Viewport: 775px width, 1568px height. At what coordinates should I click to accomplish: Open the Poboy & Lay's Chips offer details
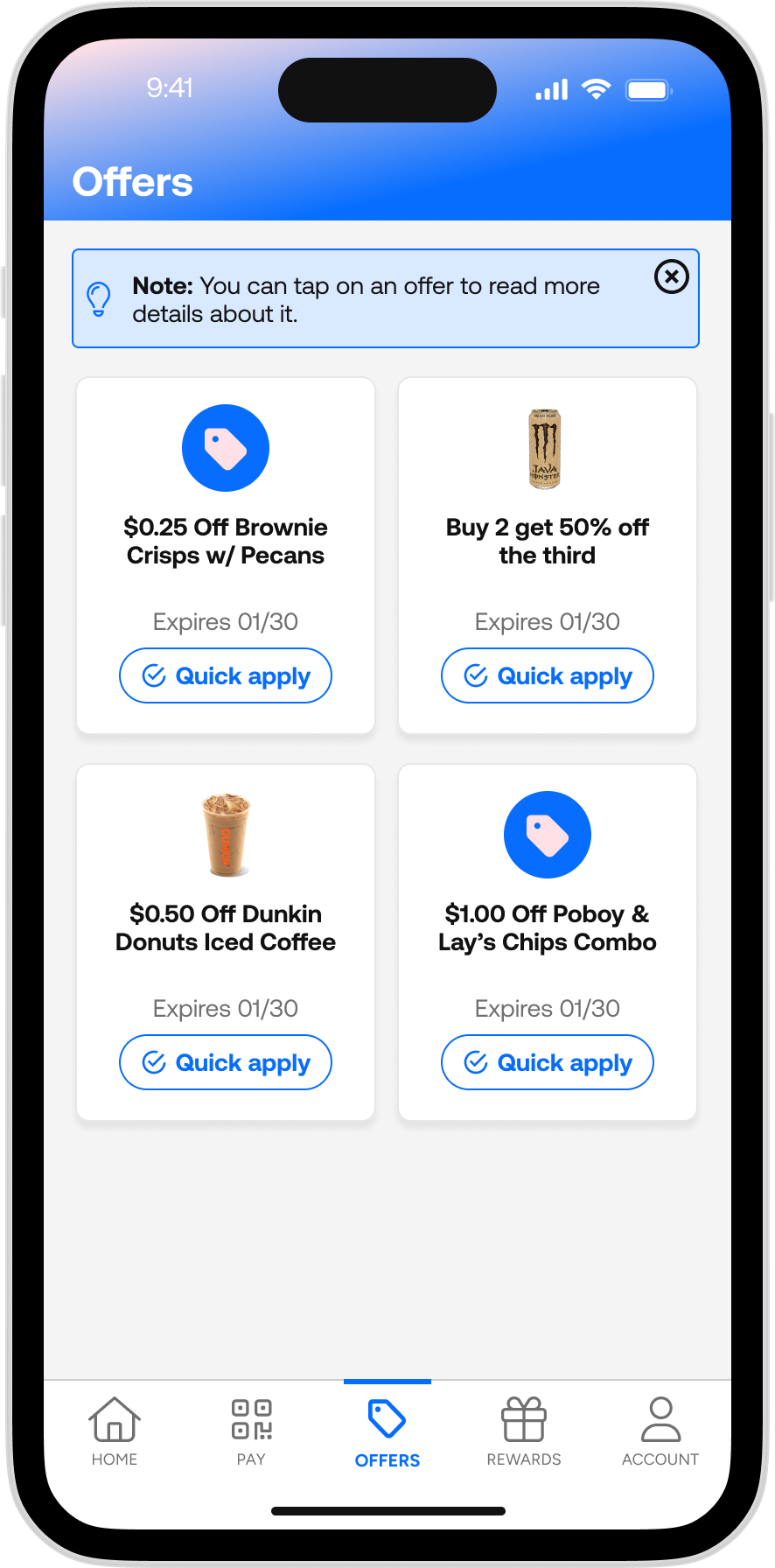pos(547,927)
